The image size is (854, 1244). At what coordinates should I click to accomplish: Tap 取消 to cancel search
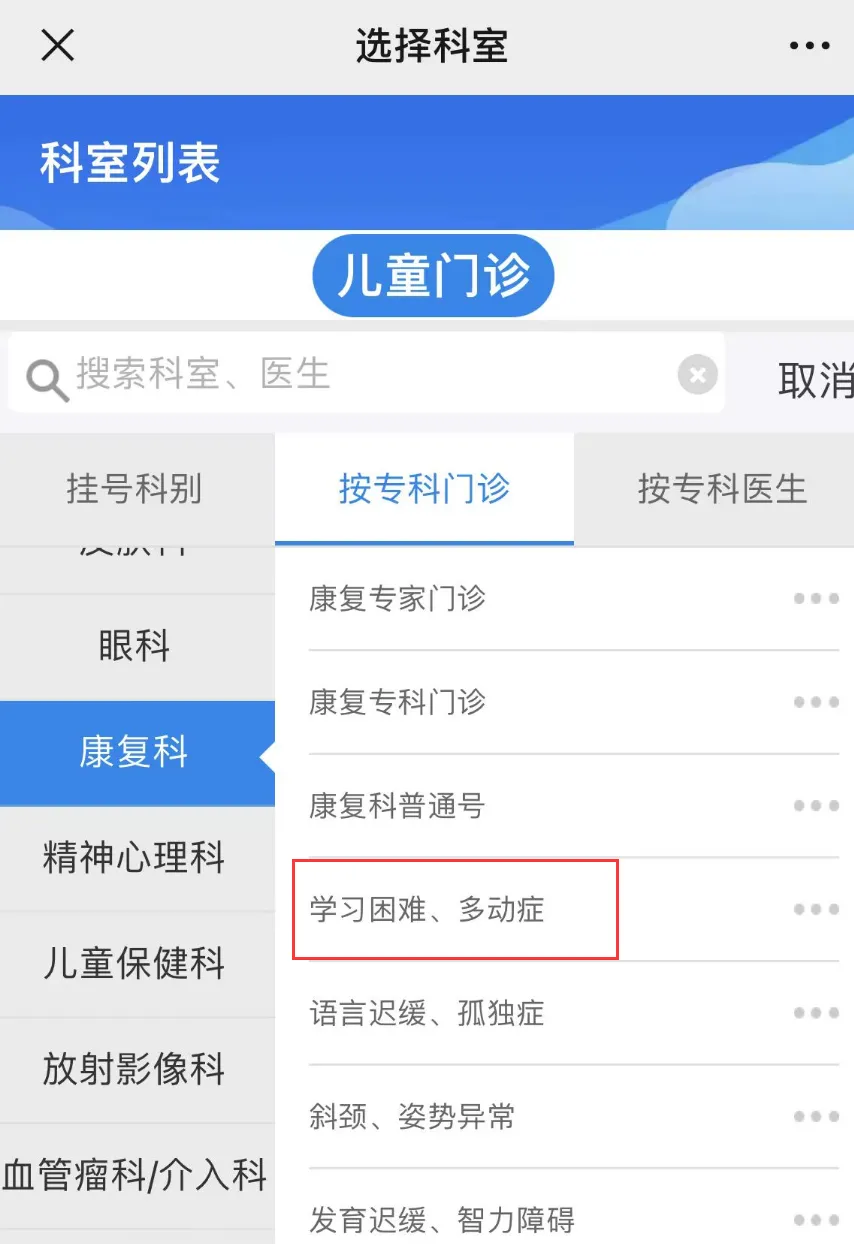pos(815,380)
